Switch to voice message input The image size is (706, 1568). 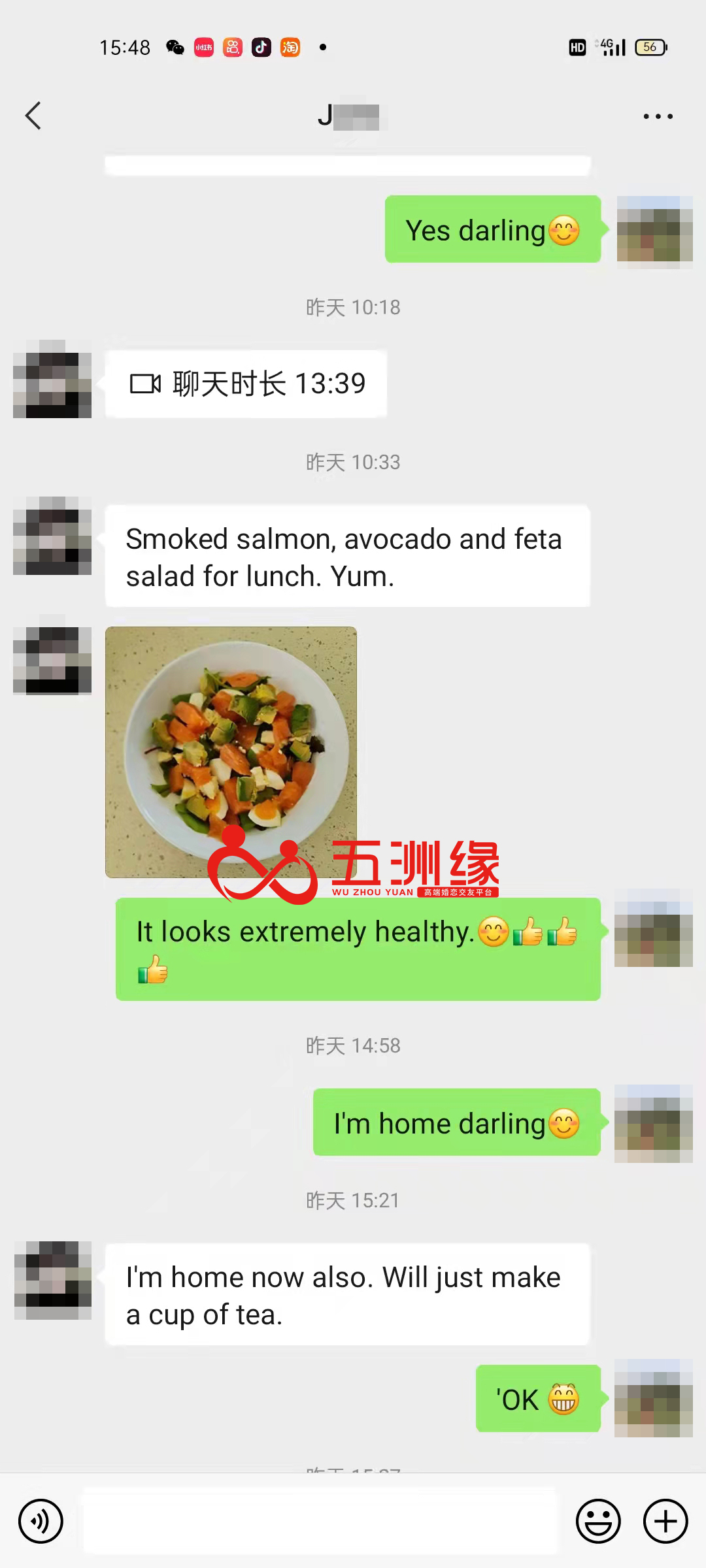tap(41, 1521)
